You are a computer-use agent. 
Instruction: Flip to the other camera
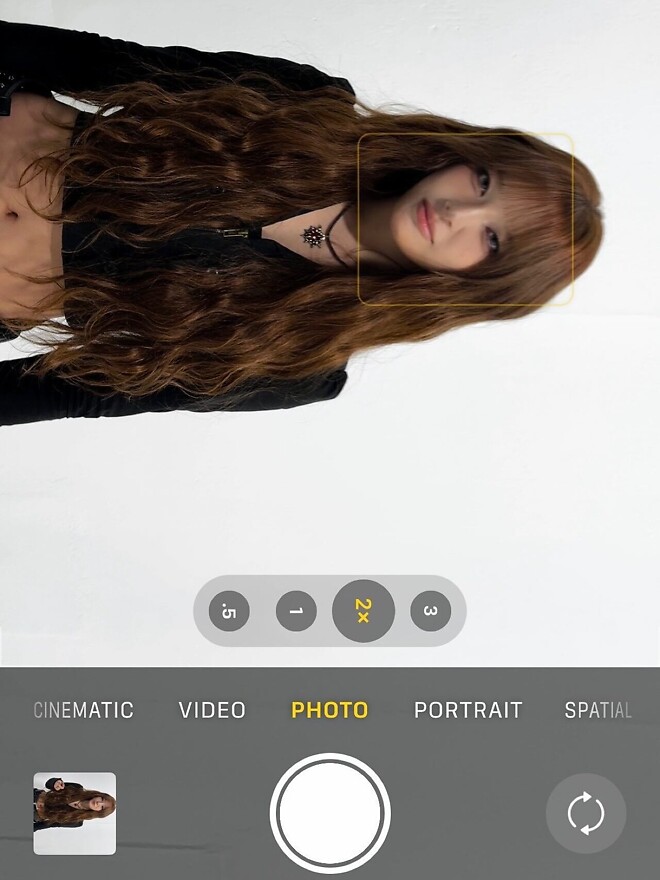click(586, 813)
